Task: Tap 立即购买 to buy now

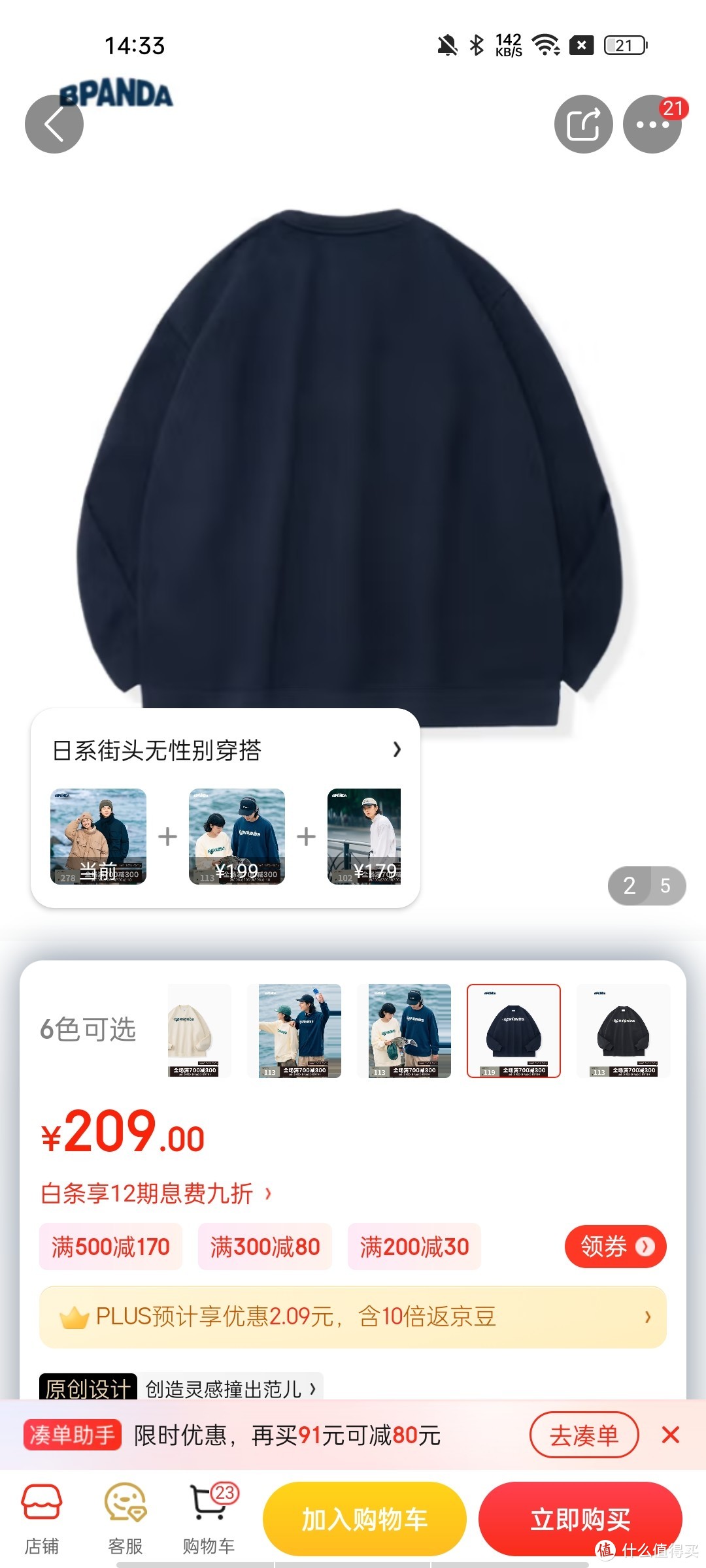Action: [x=580, y=1519]
